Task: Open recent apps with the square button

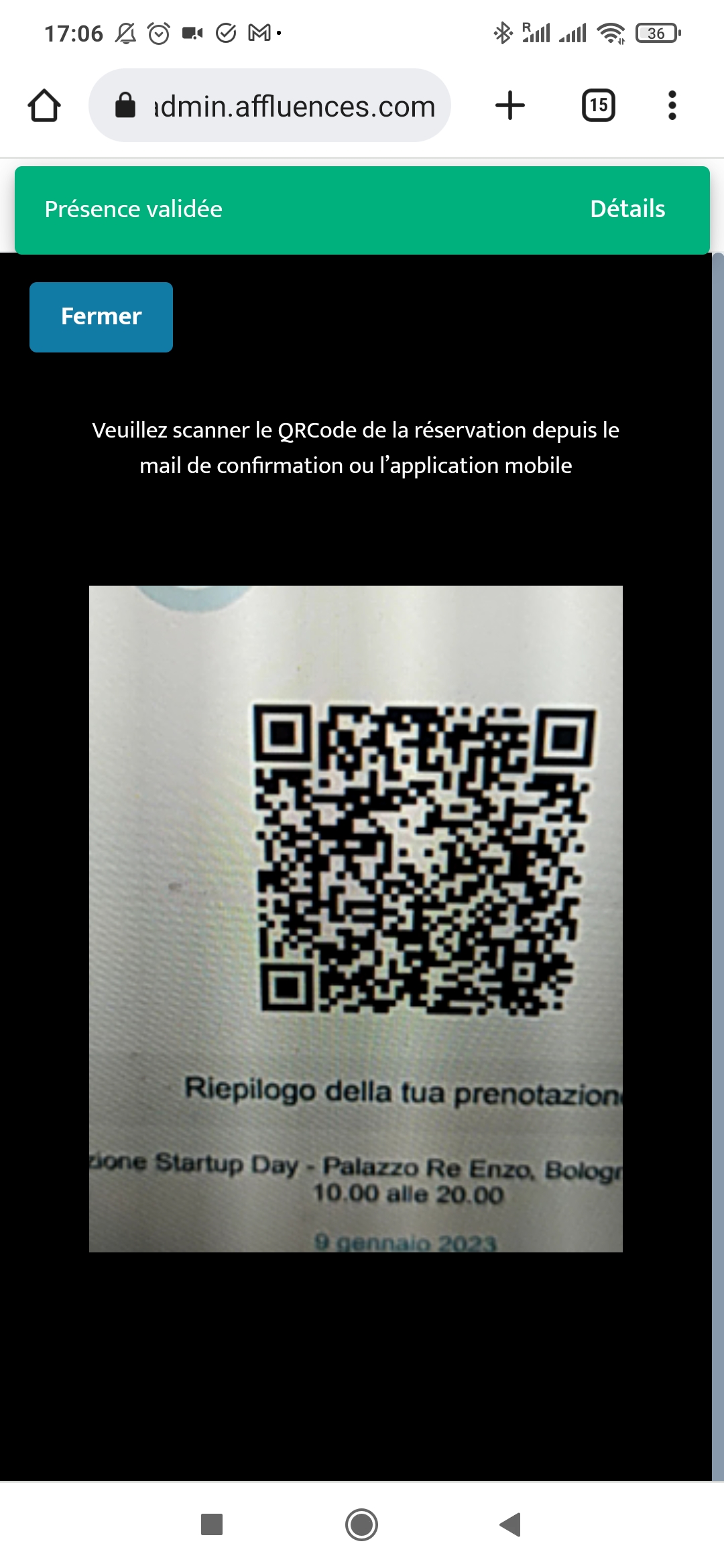Action: (212, 1524)
